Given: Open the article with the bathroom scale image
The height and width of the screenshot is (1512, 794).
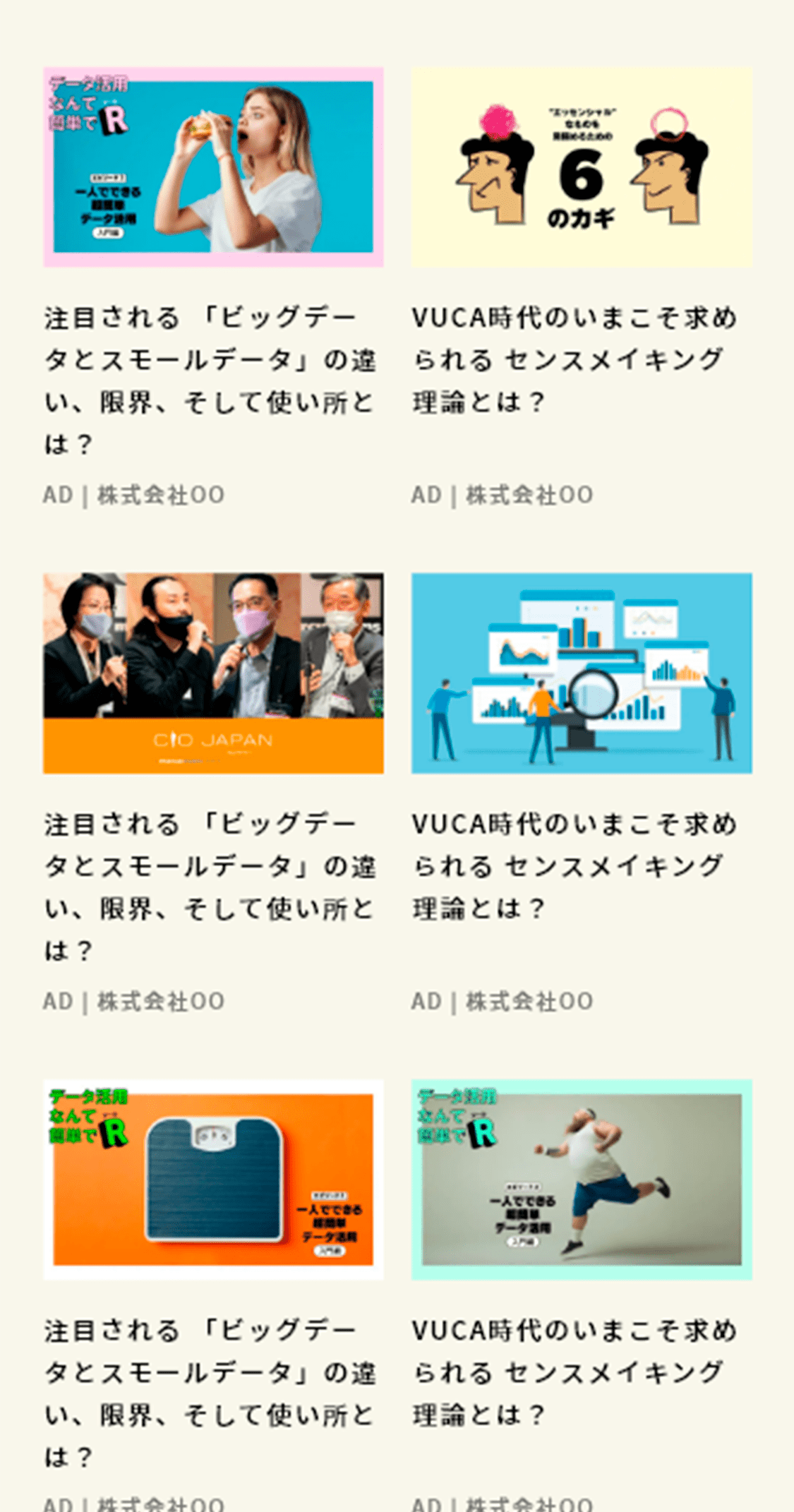Looking at the screenshot, I should click(x=213, y=1179).
